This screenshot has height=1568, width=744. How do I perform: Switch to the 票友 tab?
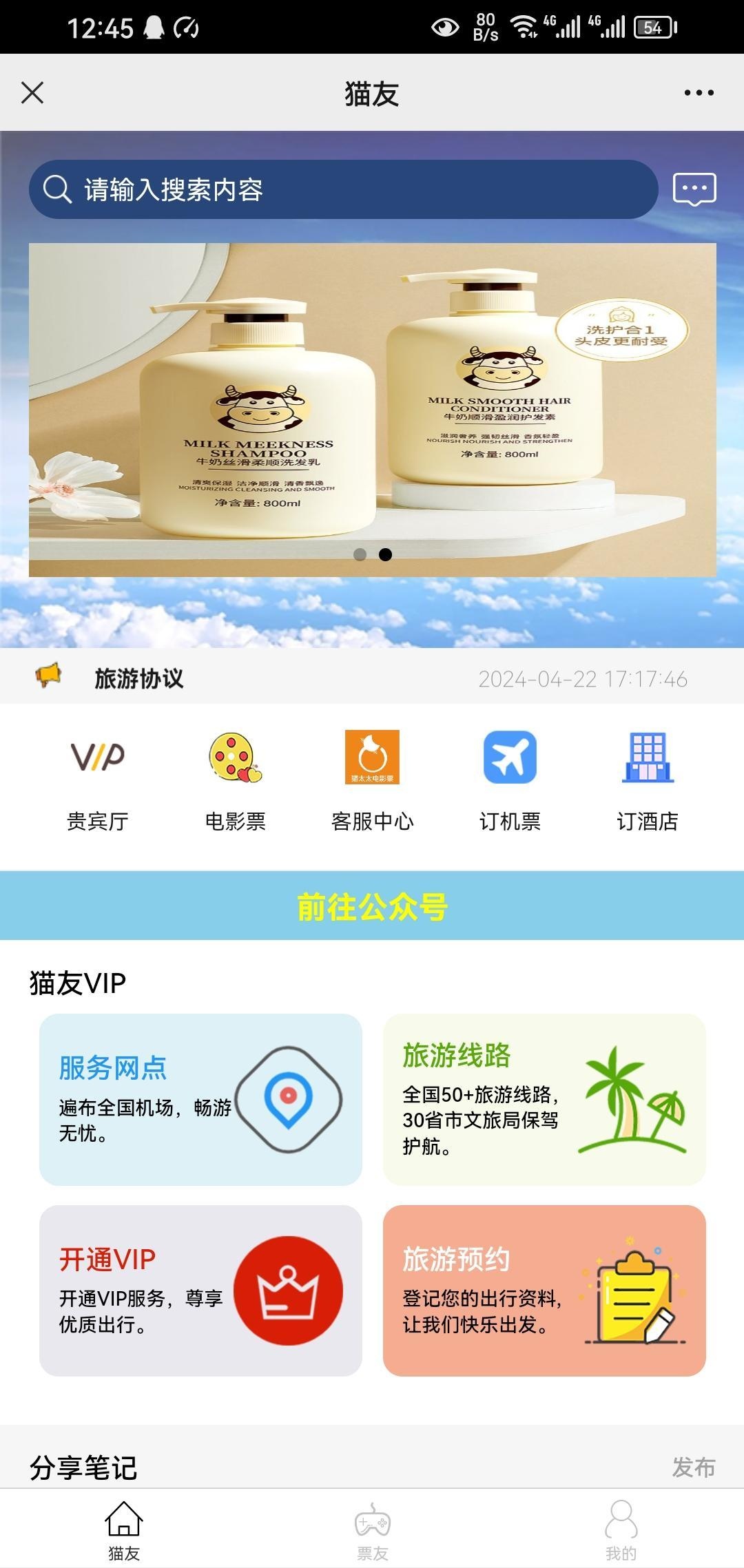[x=373, y=1530]
